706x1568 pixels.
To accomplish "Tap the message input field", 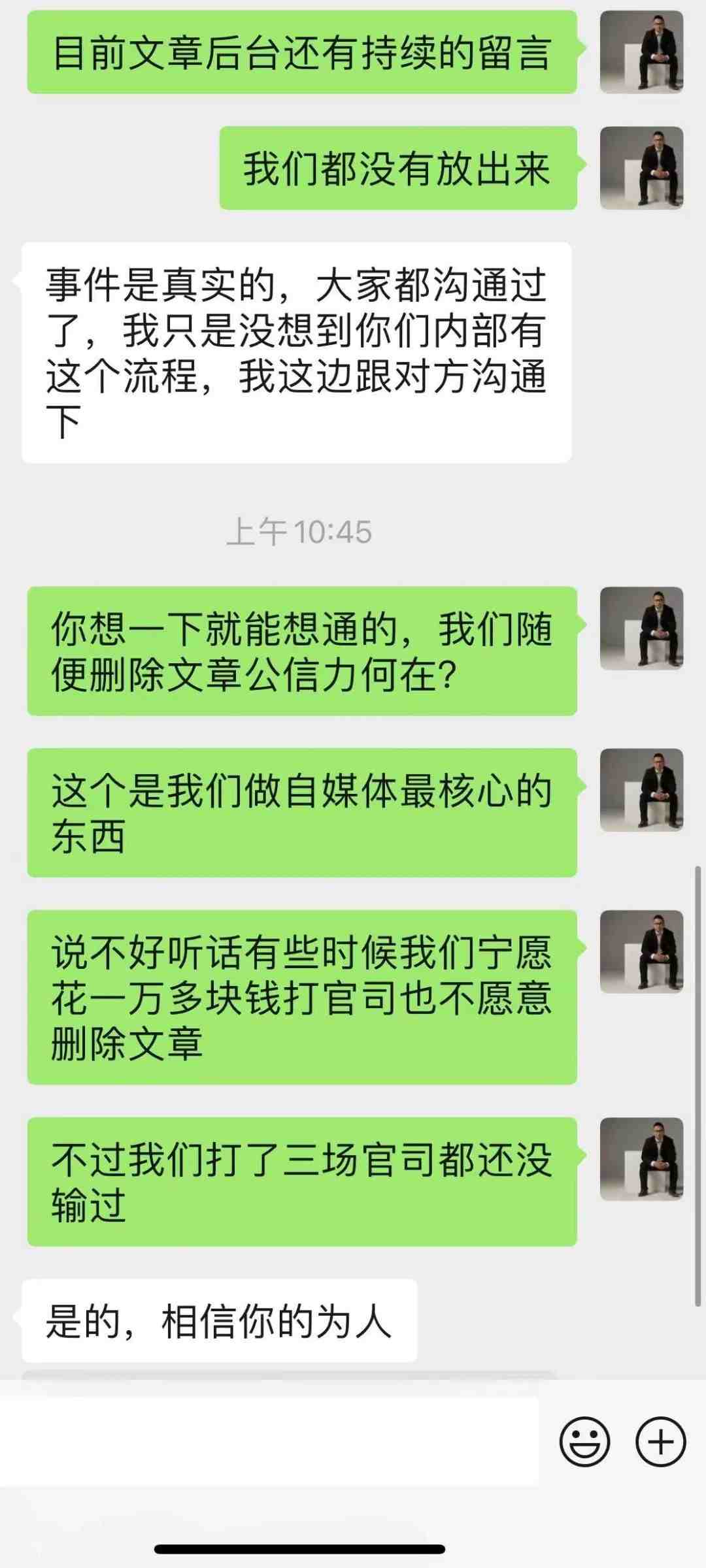I will pos(268,1441).
